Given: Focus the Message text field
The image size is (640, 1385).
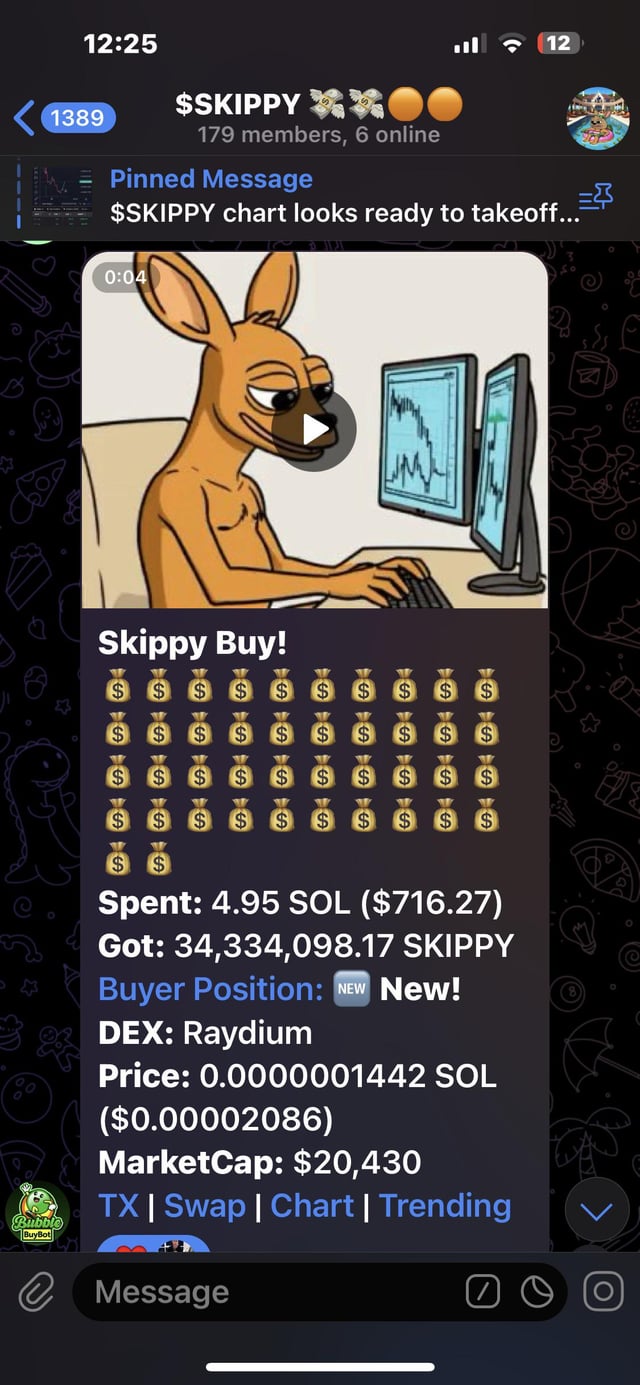Looking at the screenshot, I should pyautogui.click(x=270, y=1292).
